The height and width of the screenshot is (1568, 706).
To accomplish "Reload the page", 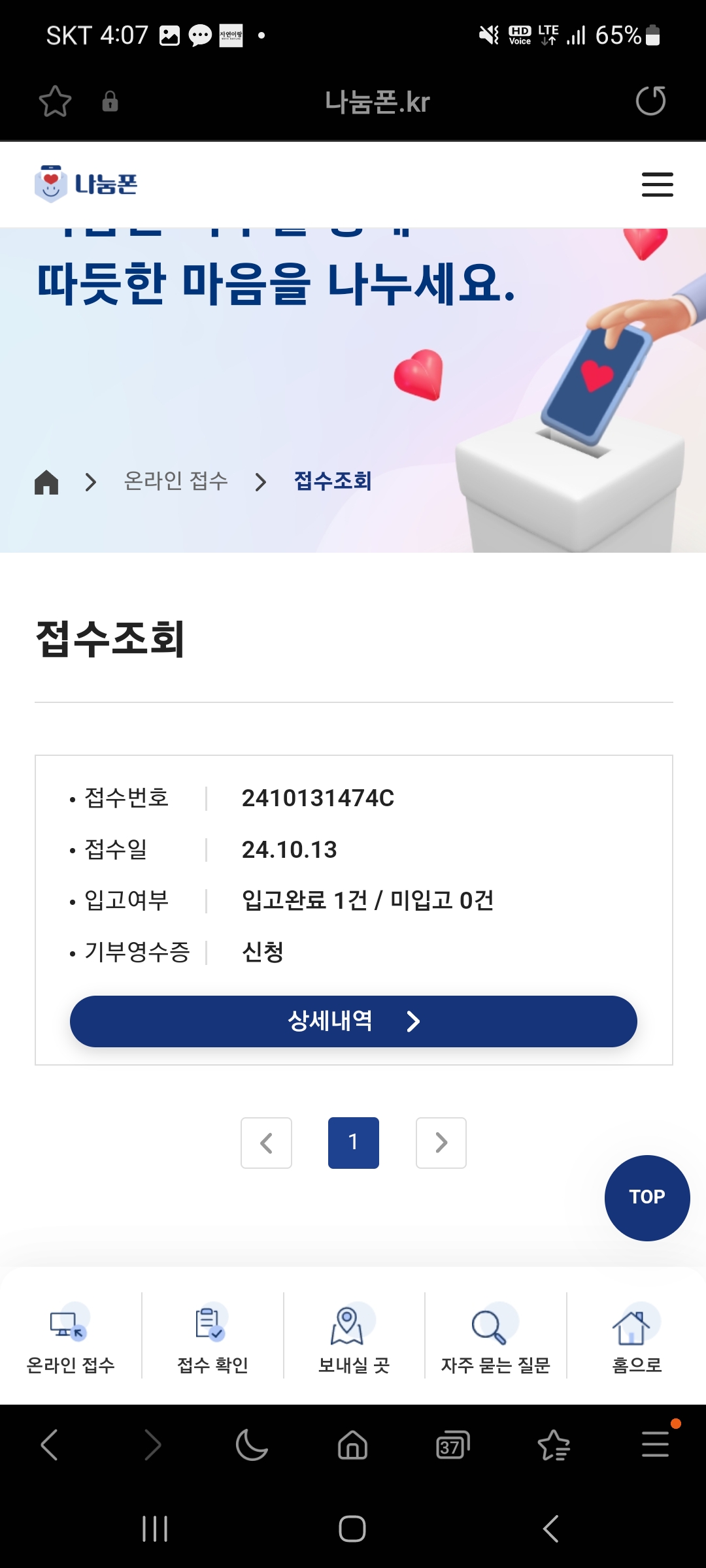I will pyautogui.click(x=650, y=101).
